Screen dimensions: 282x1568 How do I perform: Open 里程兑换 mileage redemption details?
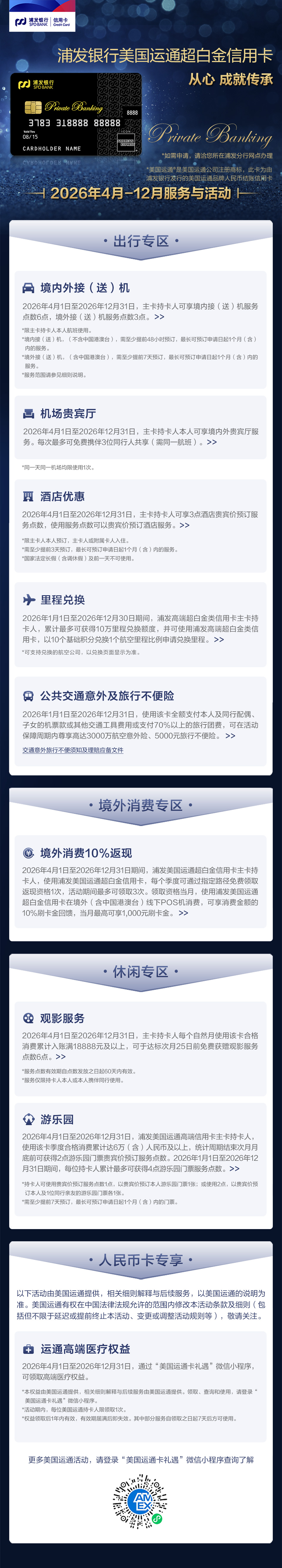219,639
